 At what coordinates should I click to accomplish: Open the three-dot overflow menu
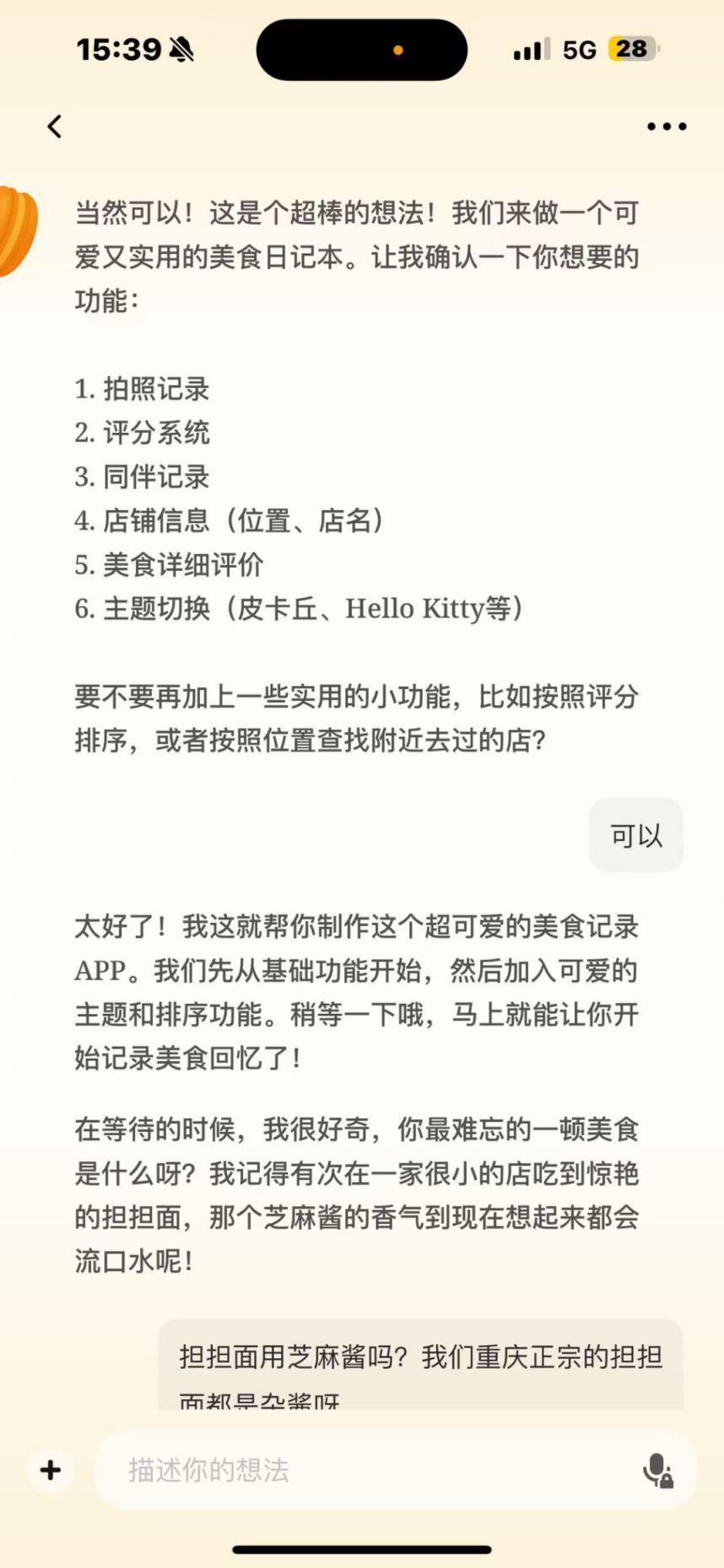point(667,127)
